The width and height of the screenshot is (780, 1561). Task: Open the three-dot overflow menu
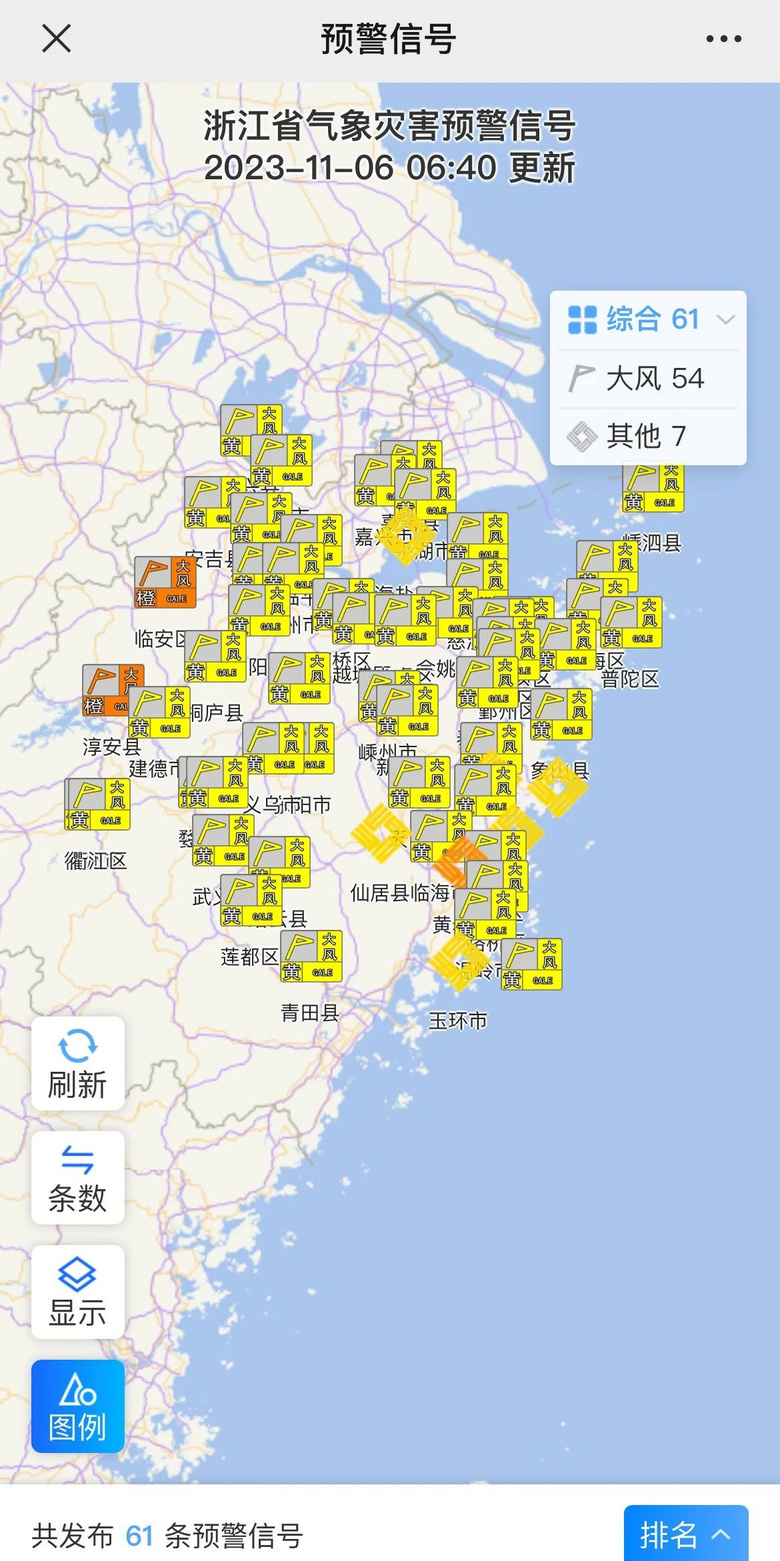click(x=723, y=39)
